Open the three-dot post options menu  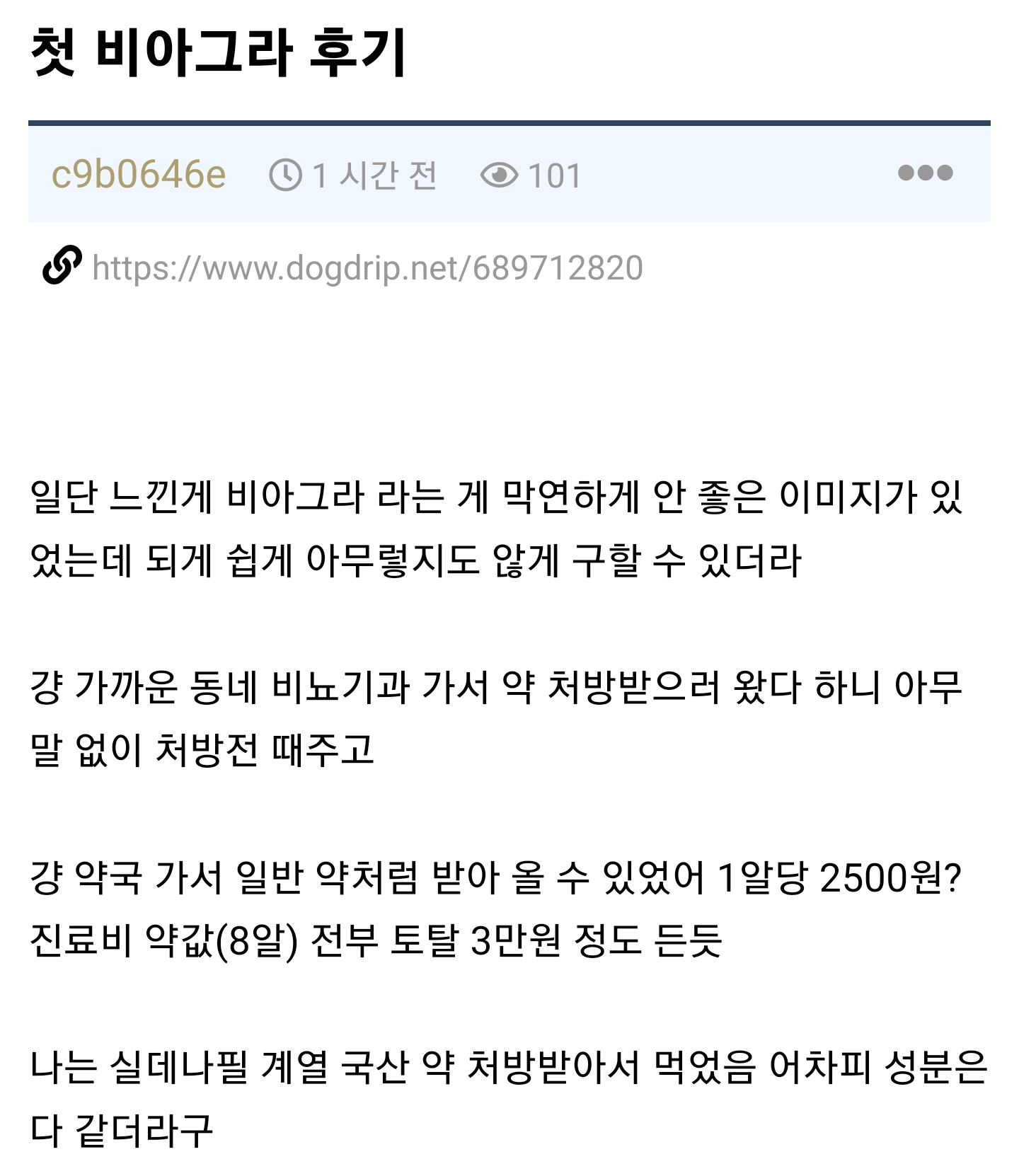point(925,173)
